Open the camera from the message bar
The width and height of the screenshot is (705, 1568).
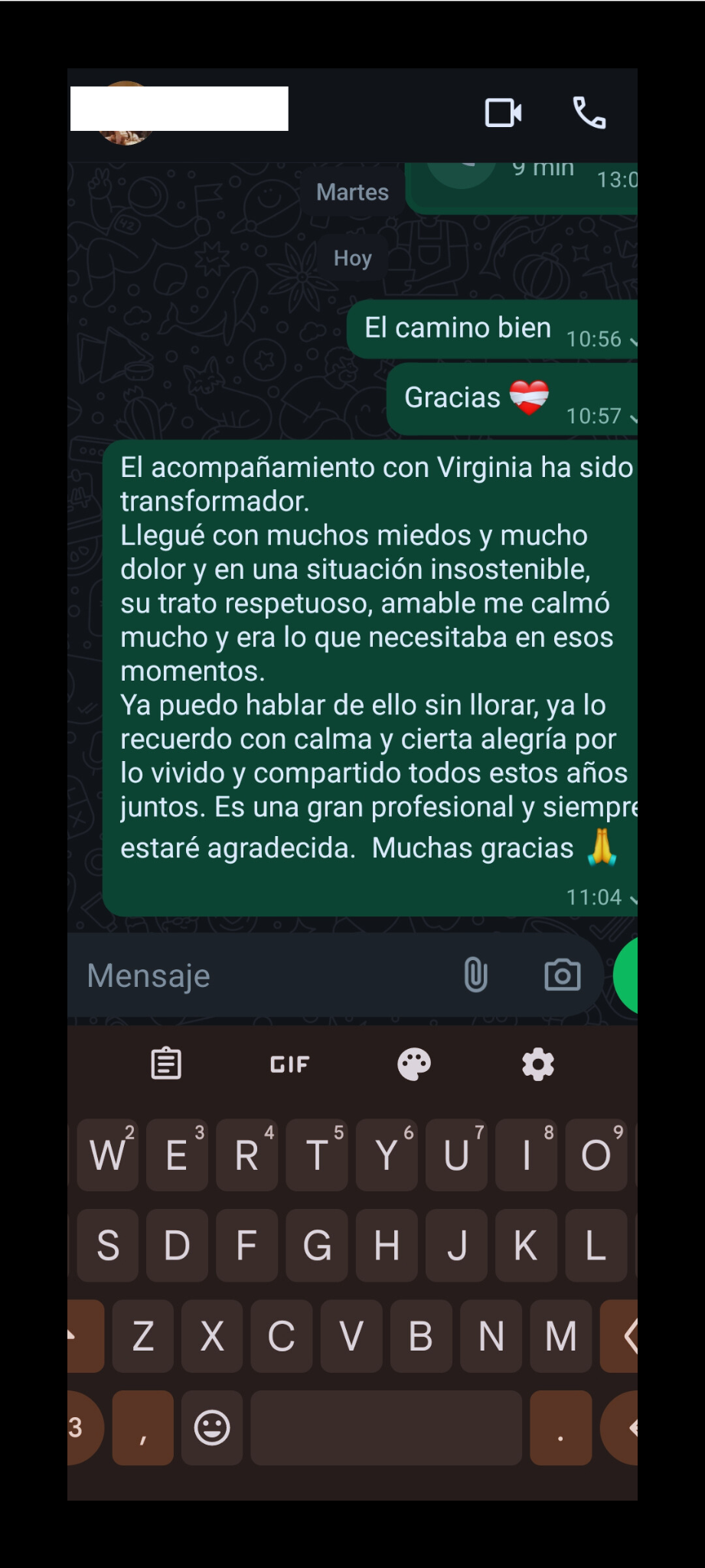coord(563,975)
